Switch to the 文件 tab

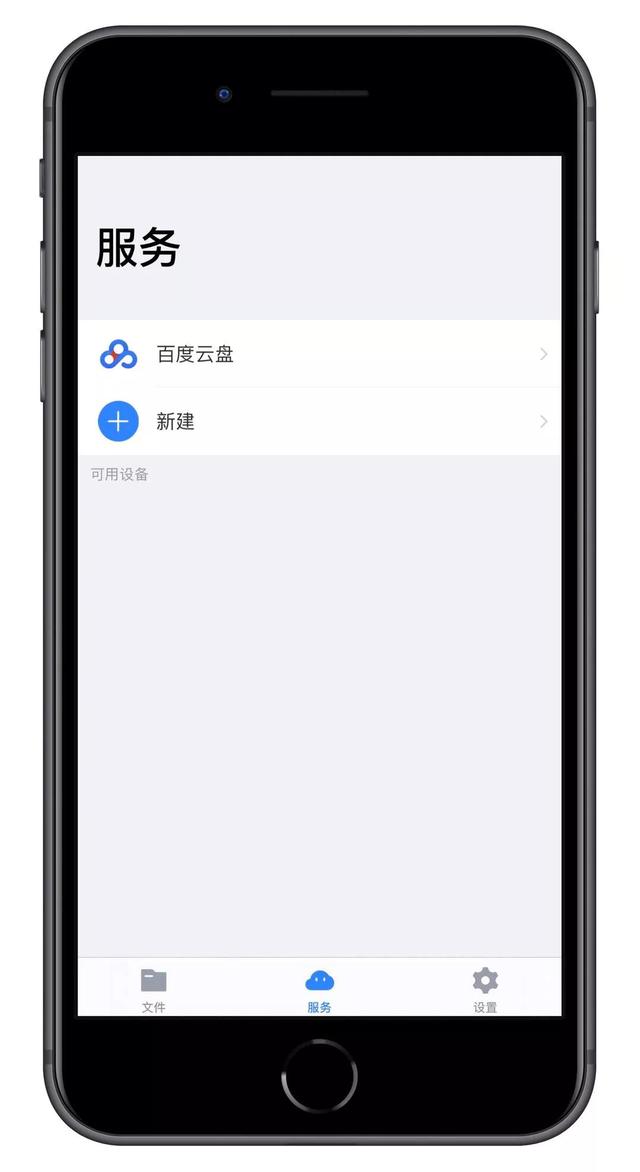[x=153, y=990]
